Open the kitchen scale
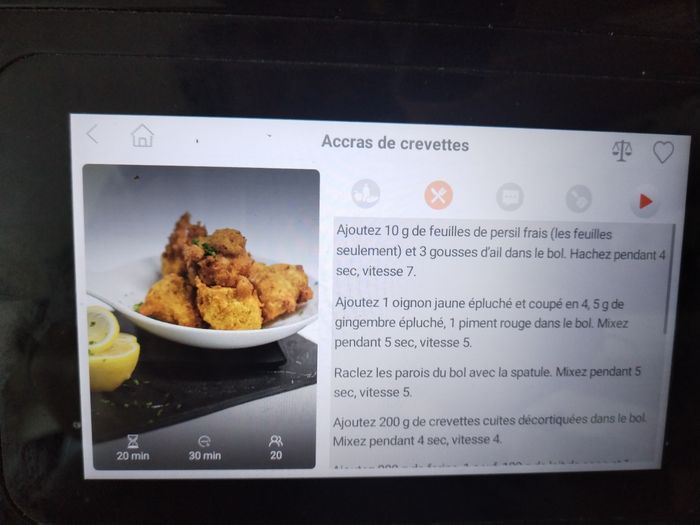The image size is (700, 525). (622, 151)
